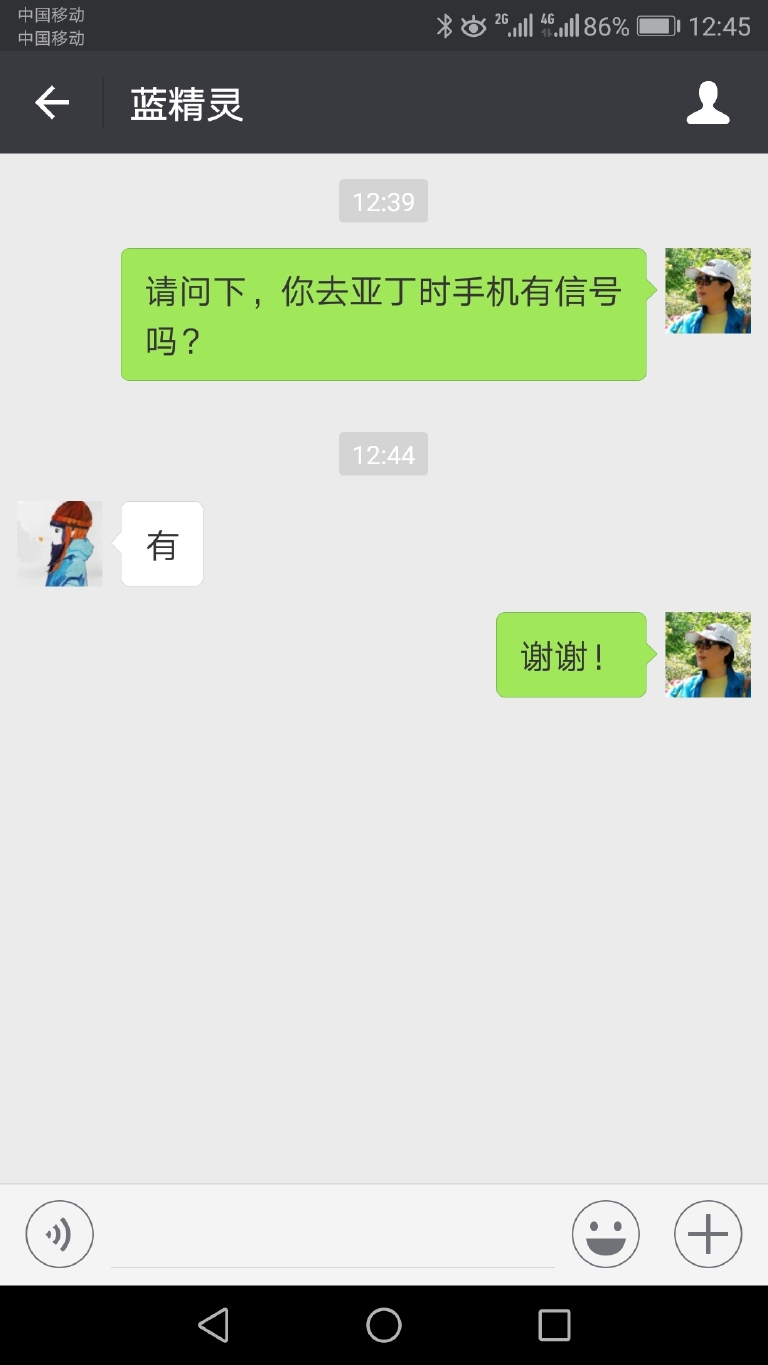Tap the system home button
Viewport: 768px width, 1365px height.
click(x=384, y=1325)
